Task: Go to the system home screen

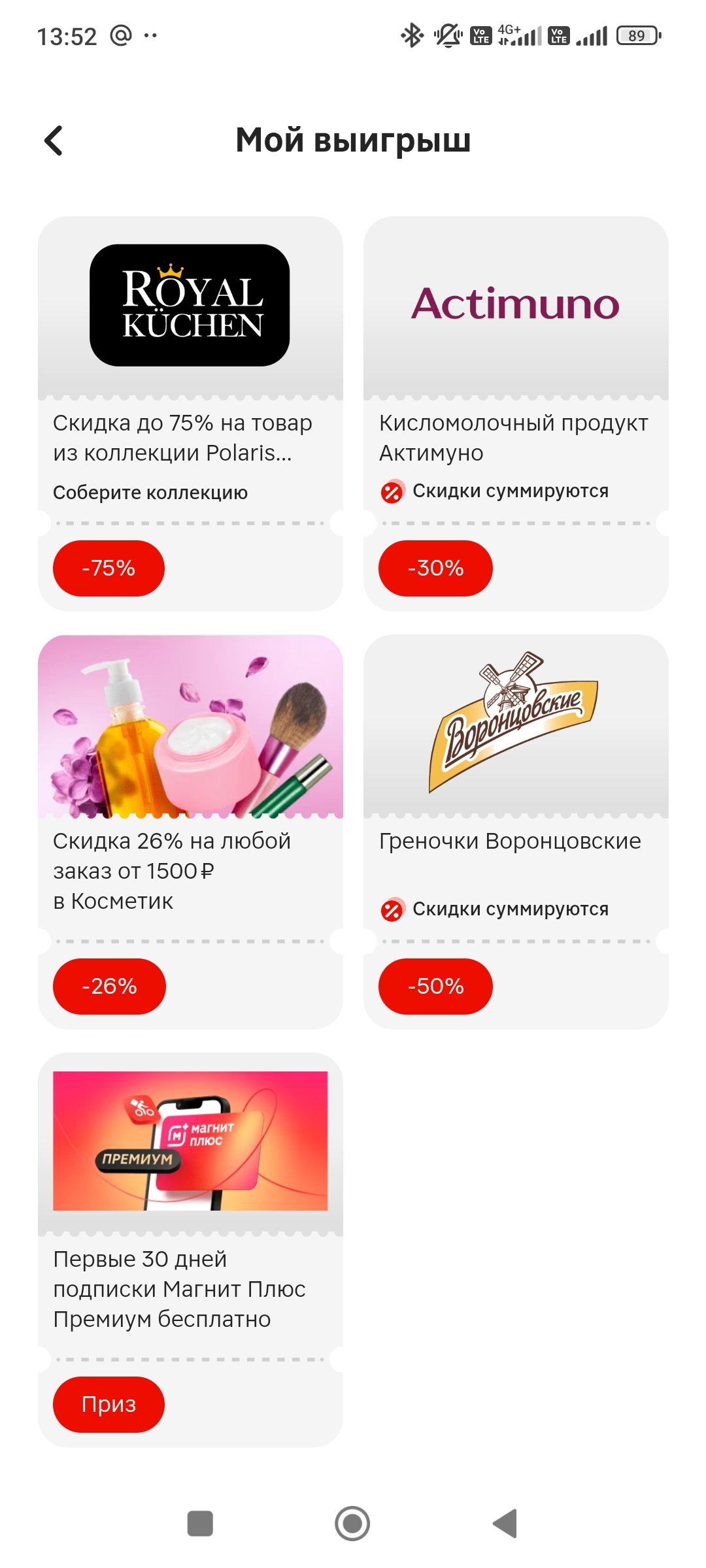Action: 352,1524
